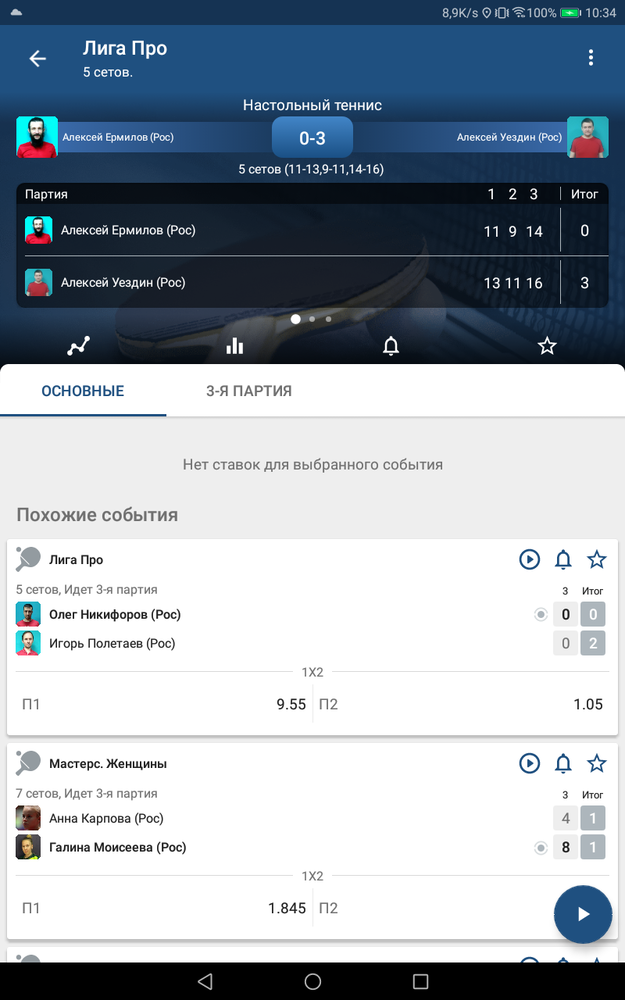The image size is (625, 1000).
Task: Select П2 odds 1.05
Action: tap(462, 704)
